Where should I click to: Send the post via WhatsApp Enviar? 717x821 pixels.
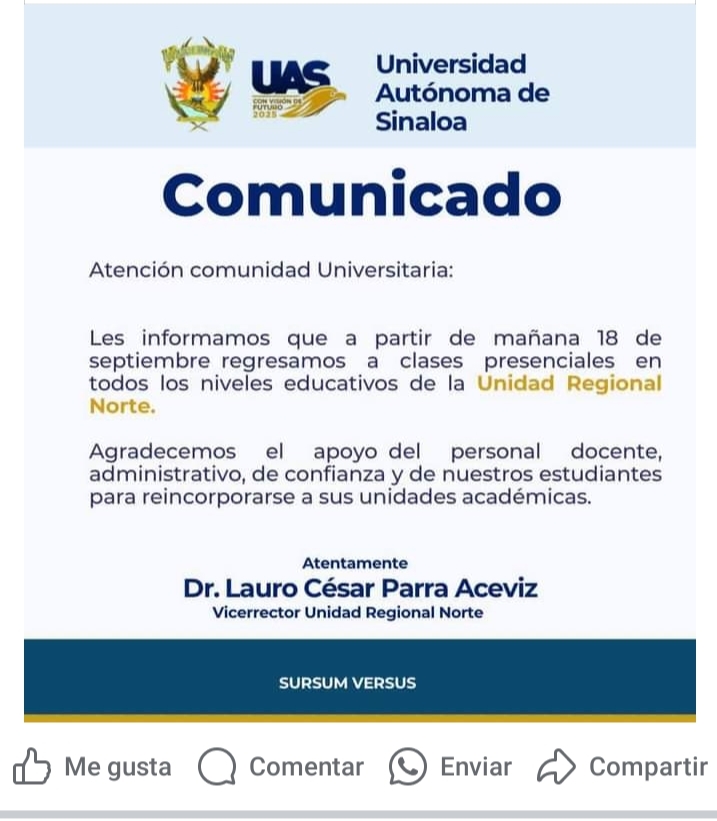[x=450, y=767]
